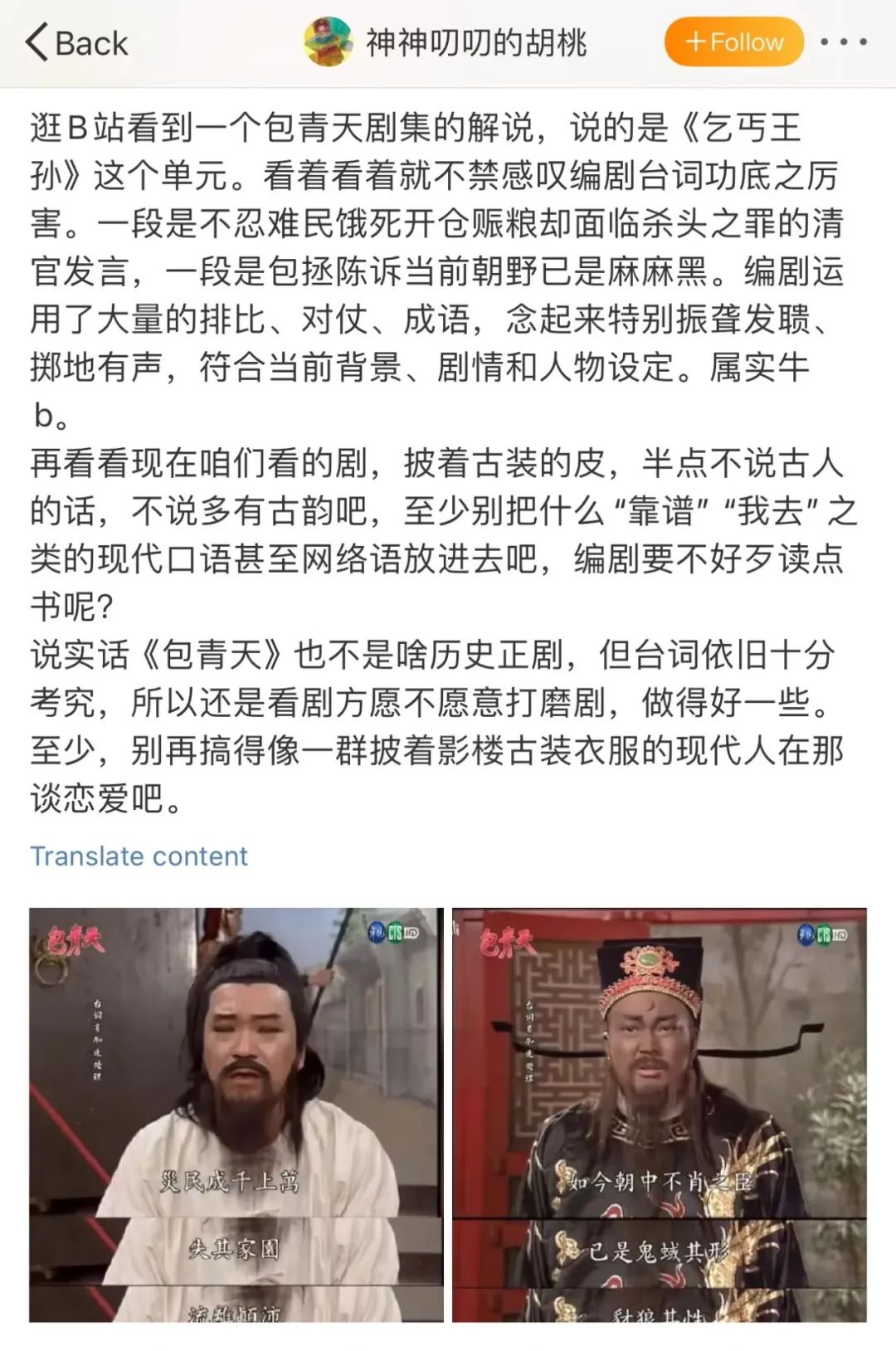Go back using the Back button
896x1351 pixels.
click(x=76, y=42)
